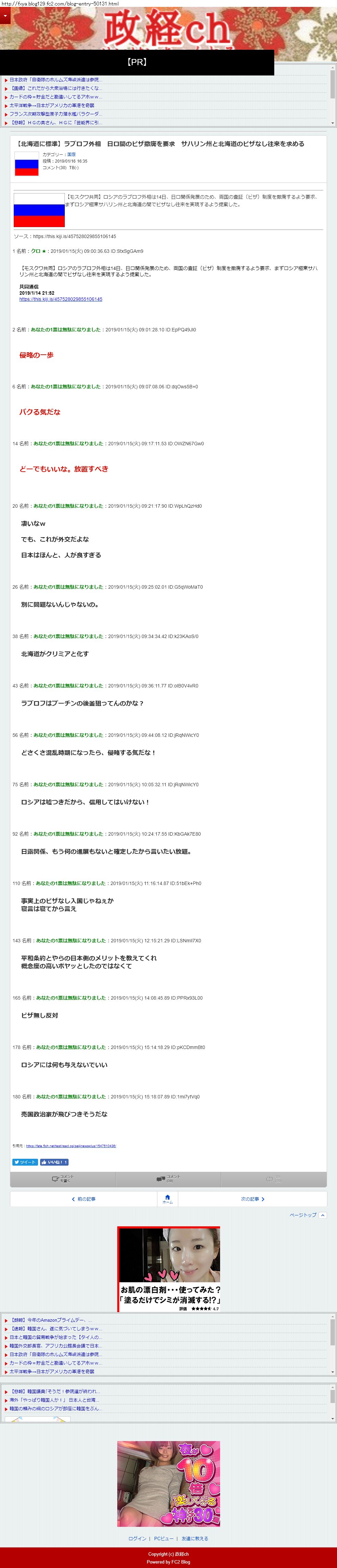
Task: View the 30 comments
Action: 168,1179
